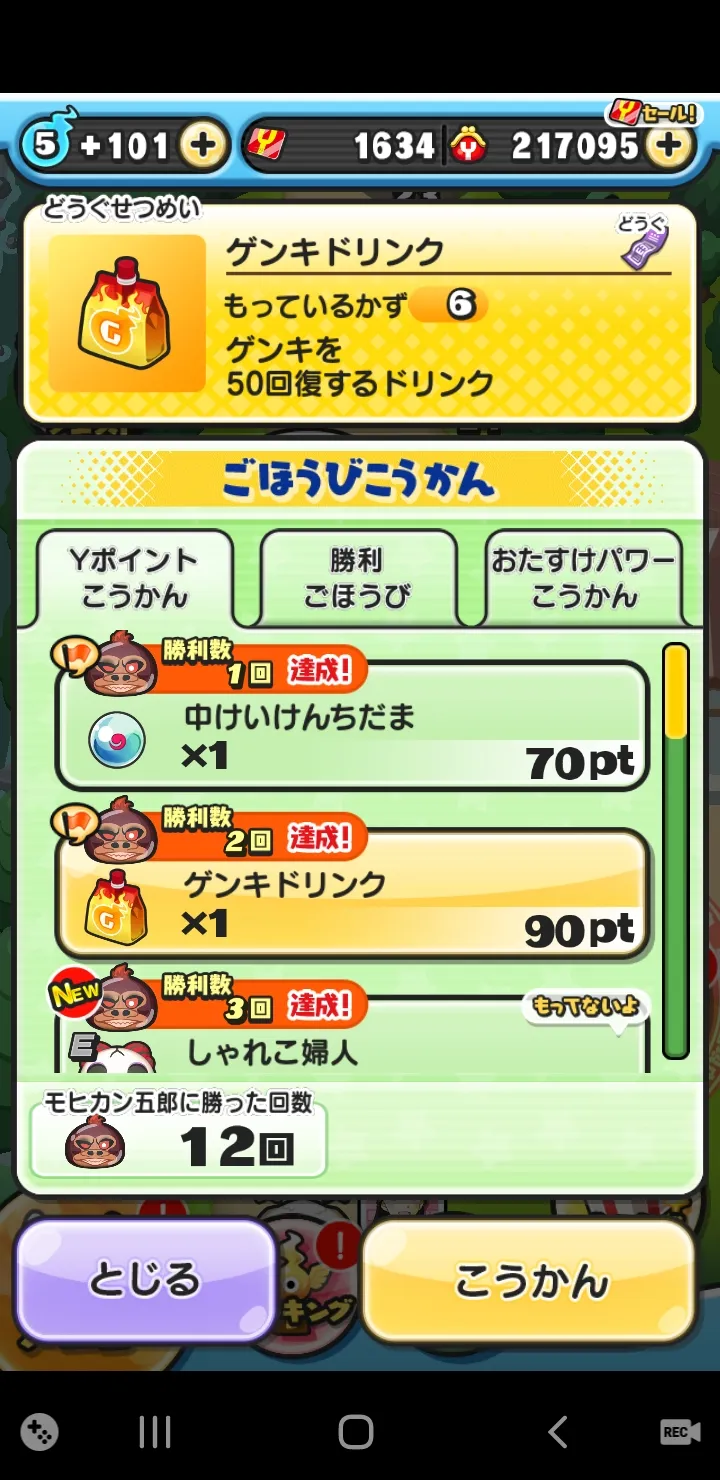Image resolution: width=720 pixels, height=1480 pixels.
Task: Switch to the おたすけパワーこうかん tab
Action: tap(584, 578)
